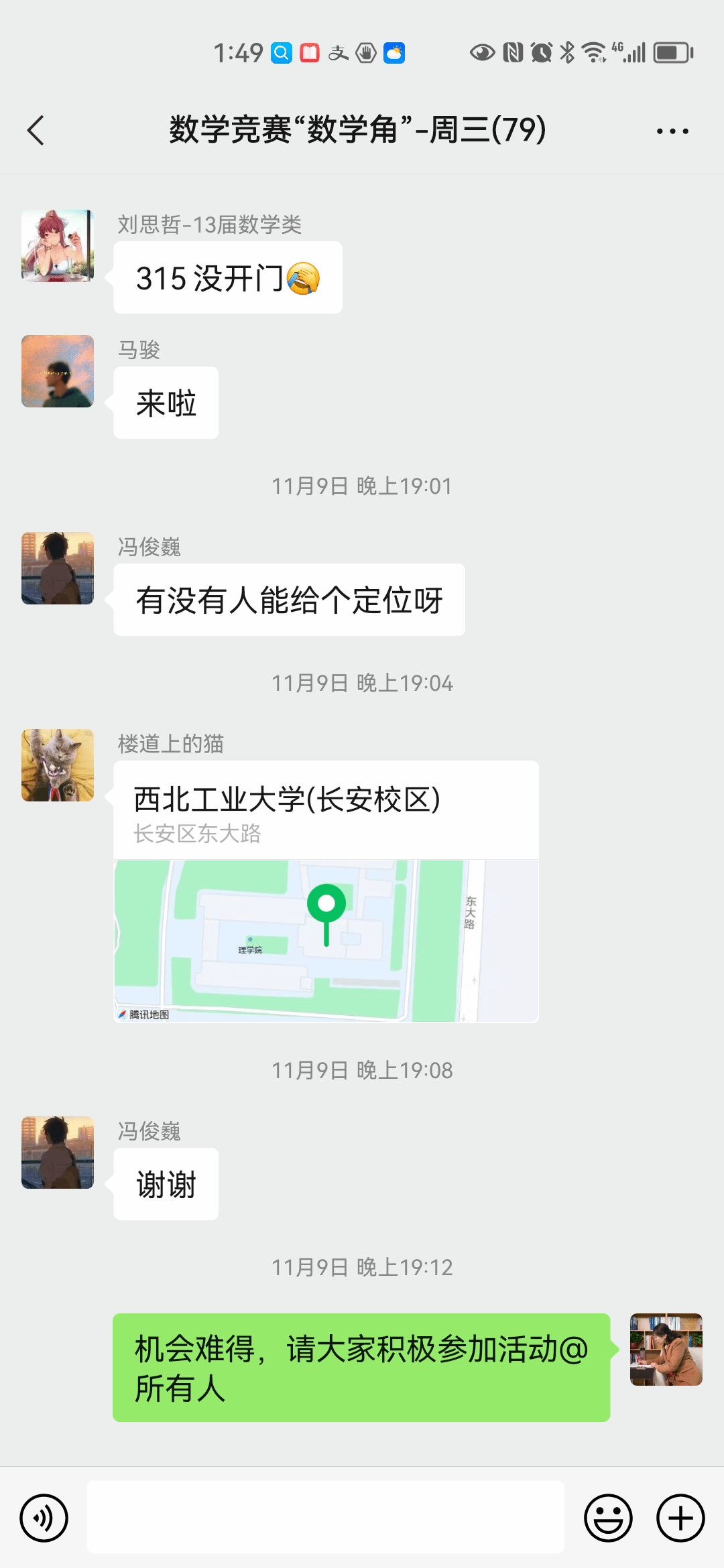
Task: Open my own avatar beside green message
Action: pyautogui.click(x=666, y=1350)
